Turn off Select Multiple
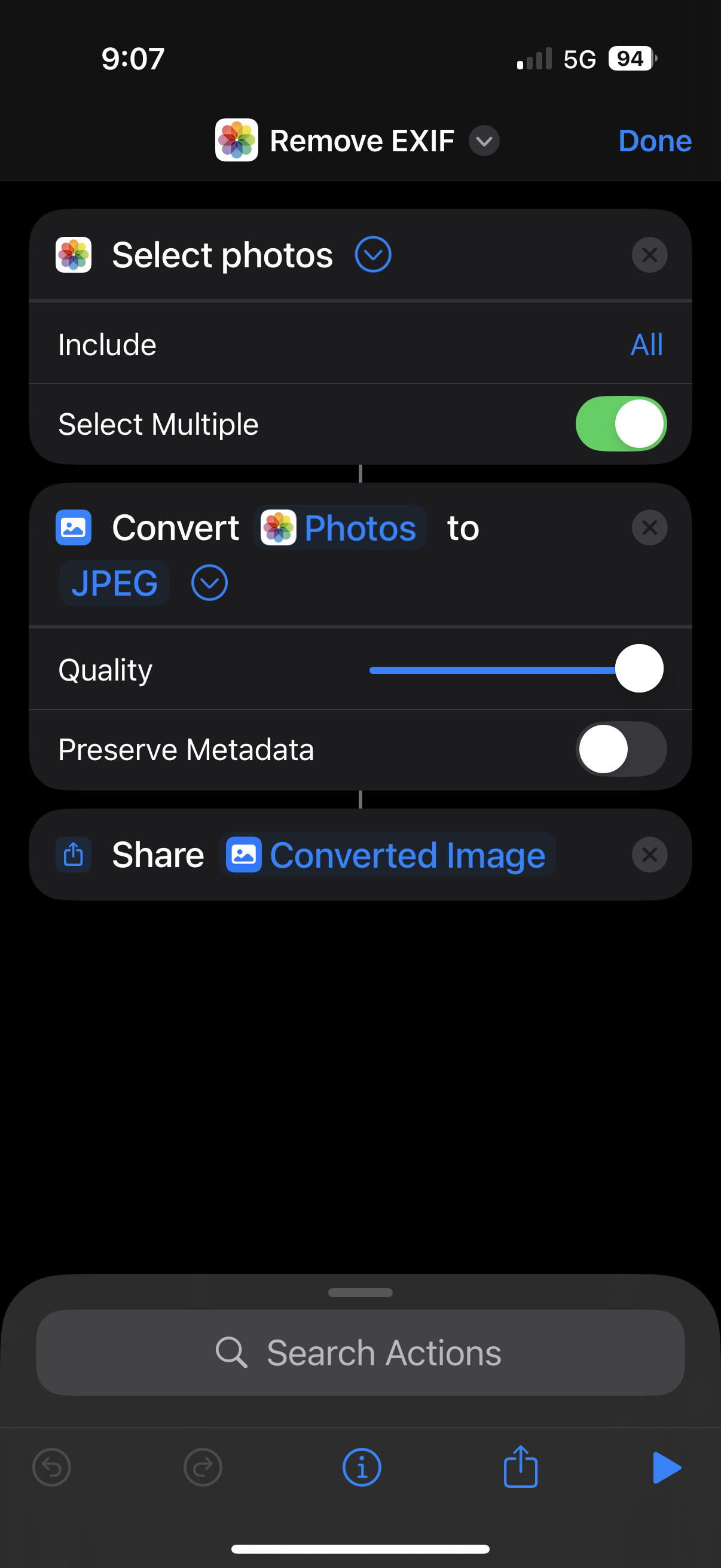The image size is (721, 1568). pyautogui.click(x=621, y=423)
